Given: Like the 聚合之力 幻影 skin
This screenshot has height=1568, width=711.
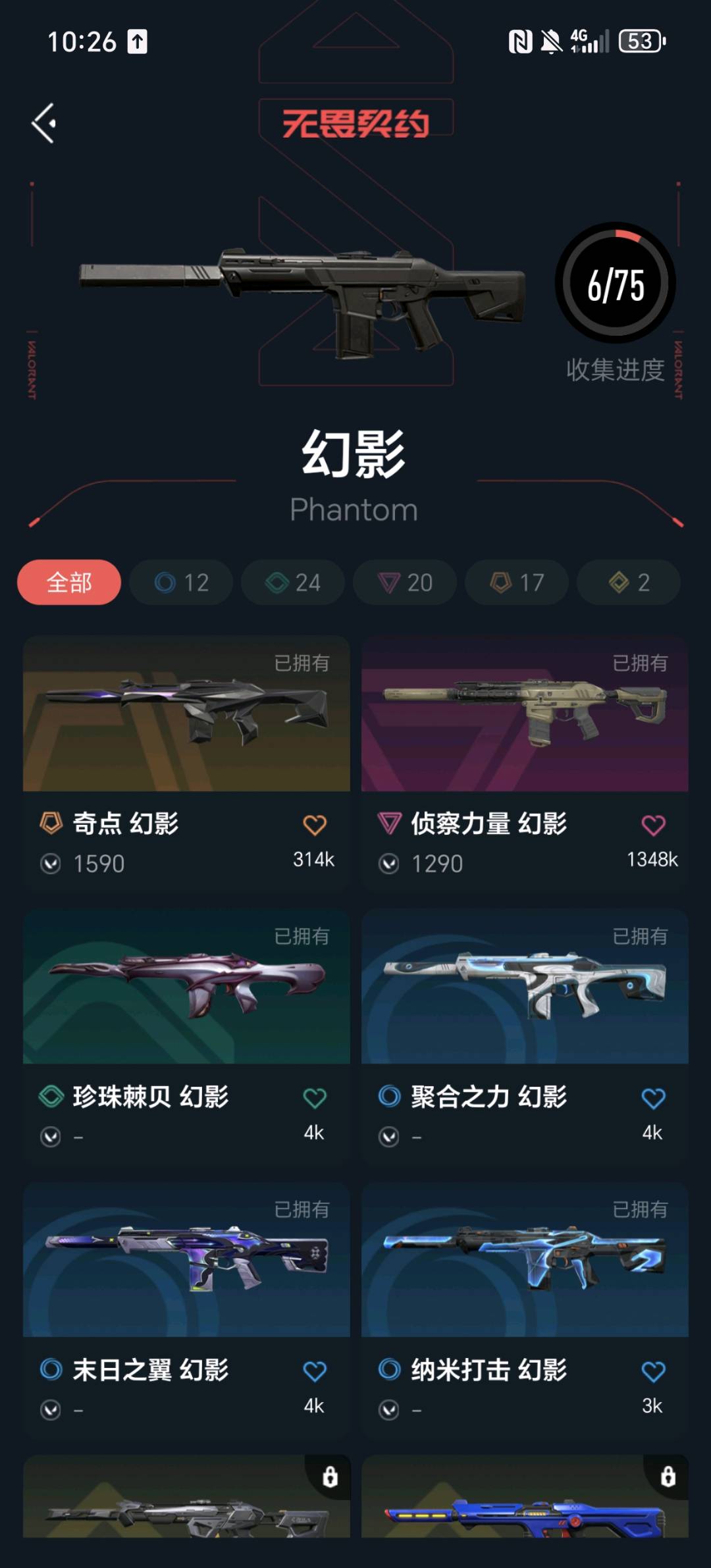Looking at the screenshot, I should (x=653, y=1098).
